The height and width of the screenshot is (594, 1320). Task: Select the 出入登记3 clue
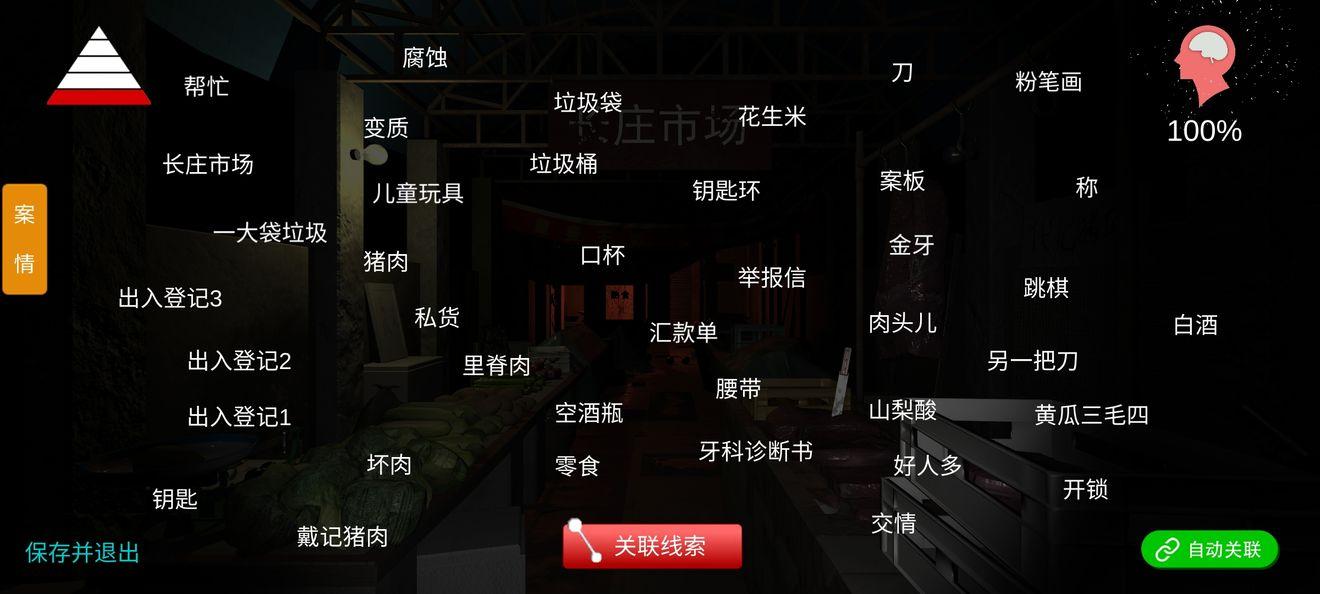point(170,298)
